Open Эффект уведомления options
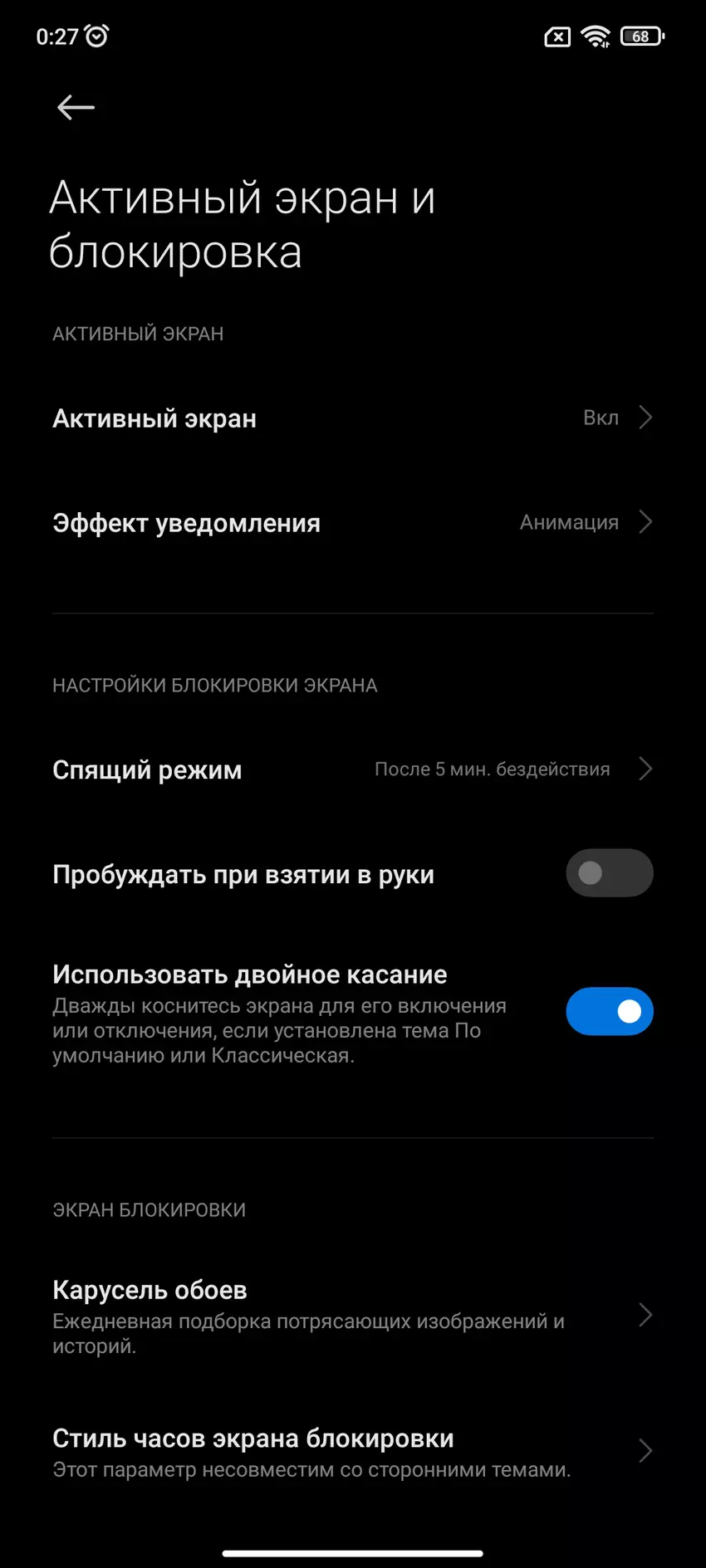 tap(352, 523)
